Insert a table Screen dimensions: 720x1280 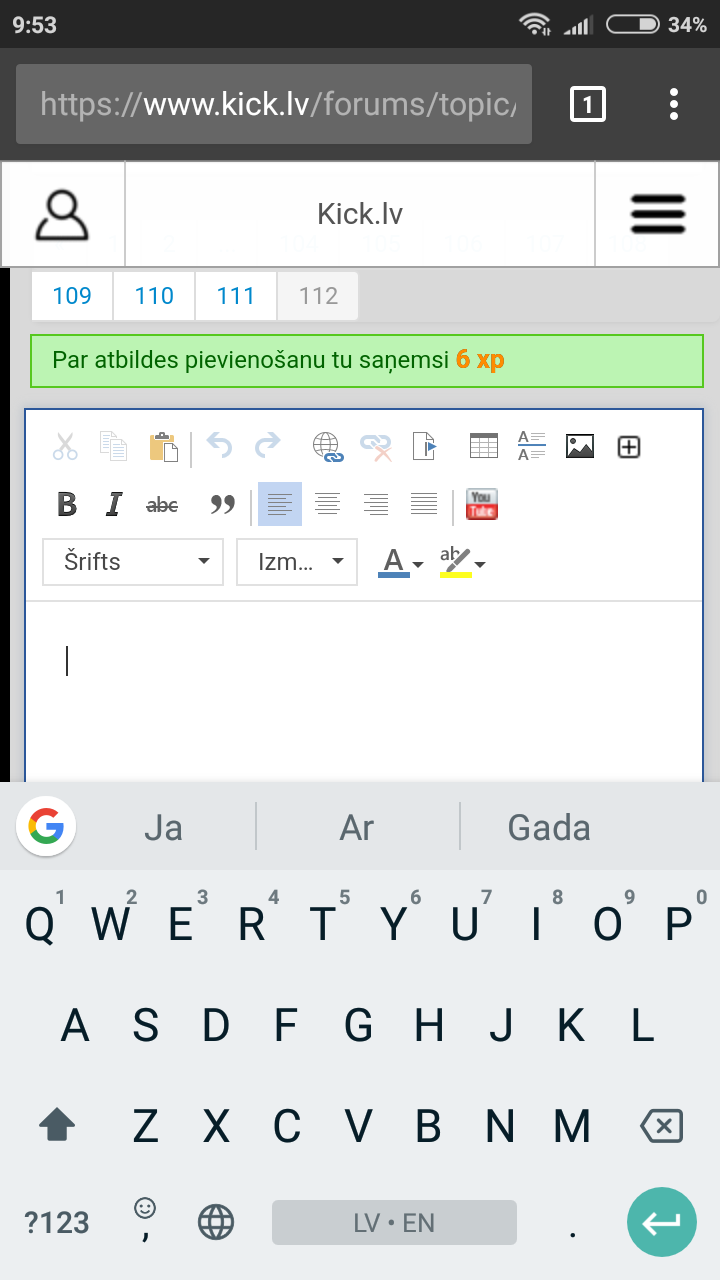point(484,446)
